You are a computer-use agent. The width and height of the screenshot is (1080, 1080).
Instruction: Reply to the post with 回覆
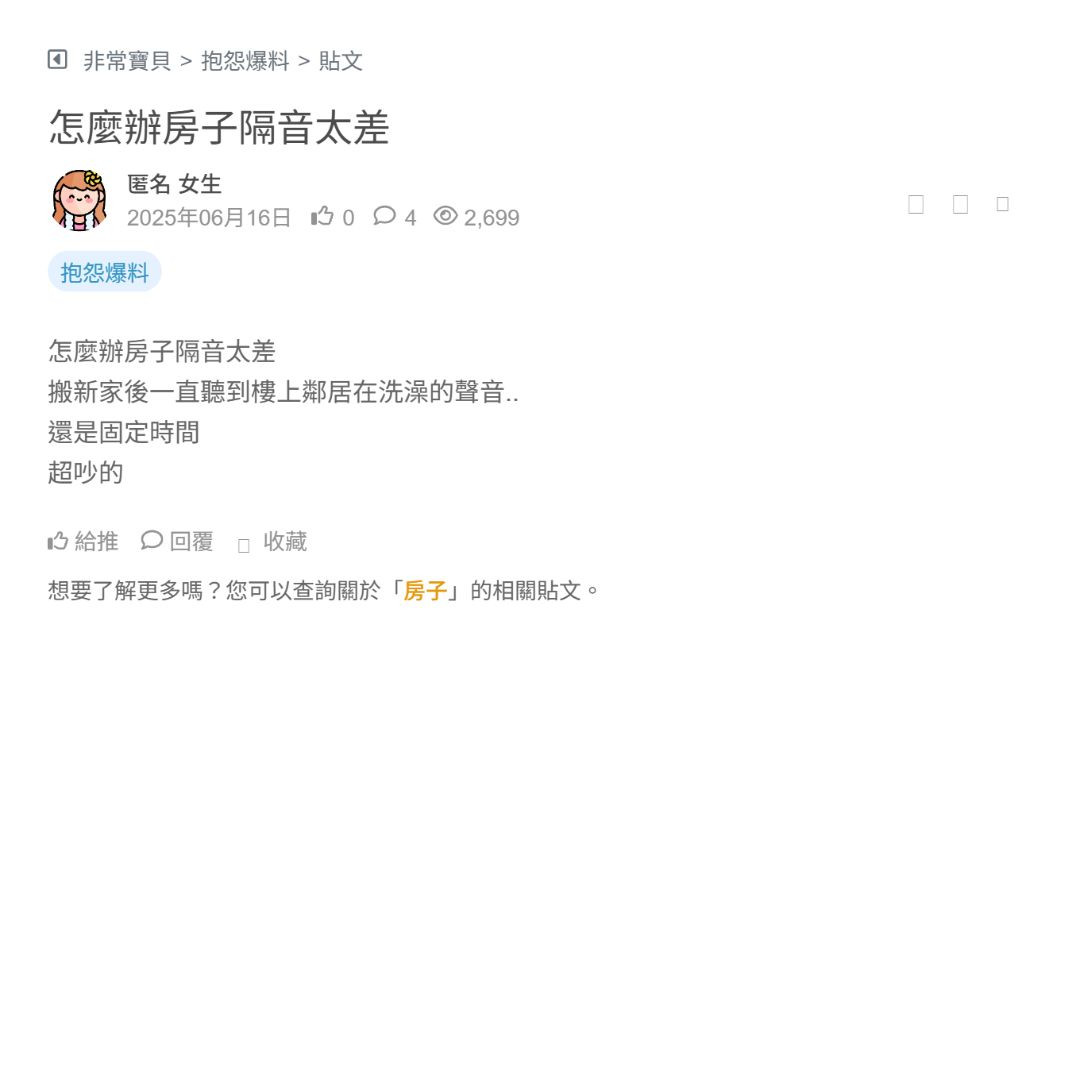point(178,542)
